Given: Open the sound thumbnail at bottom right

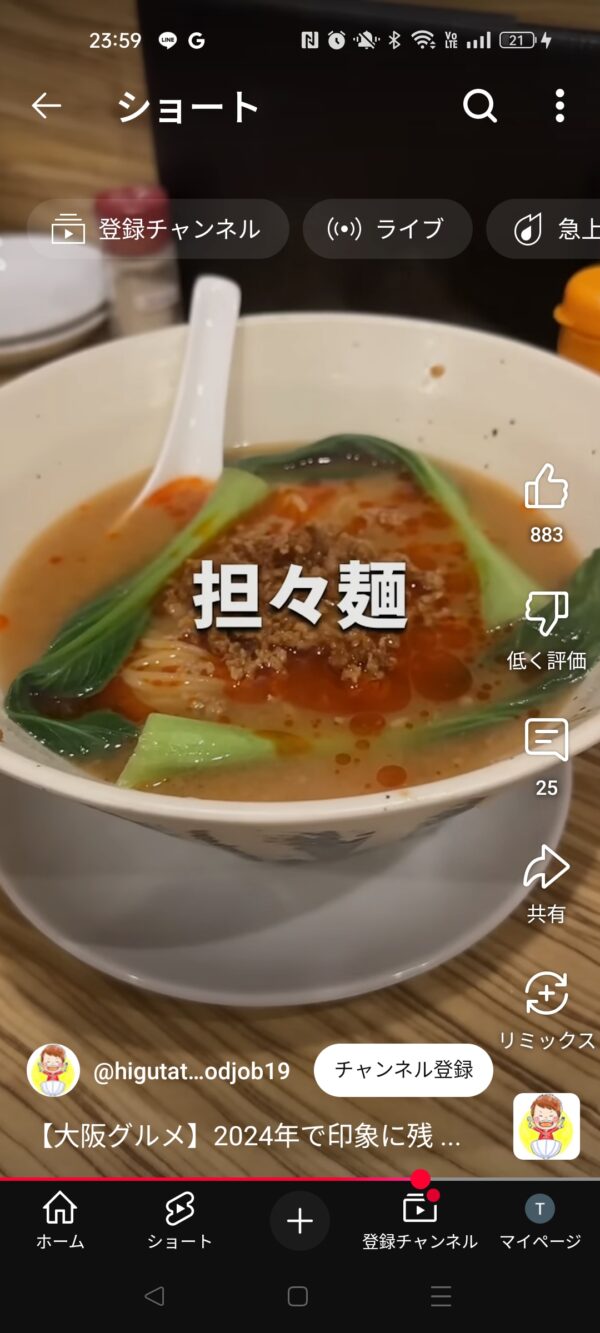Looking at the screenshot, I should 546,1126.
